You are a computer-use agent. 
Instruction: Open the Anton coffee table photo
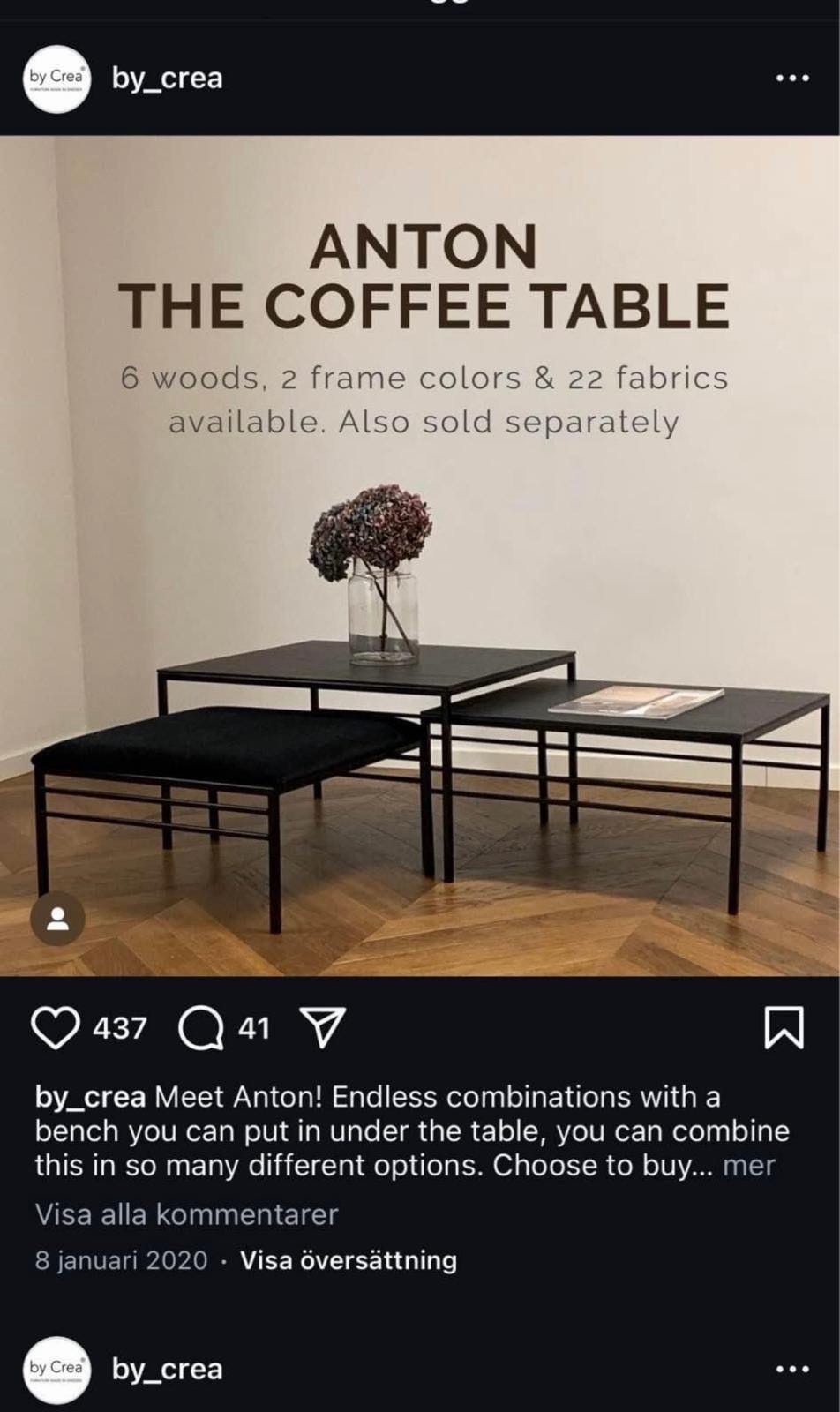click(420, 556)
